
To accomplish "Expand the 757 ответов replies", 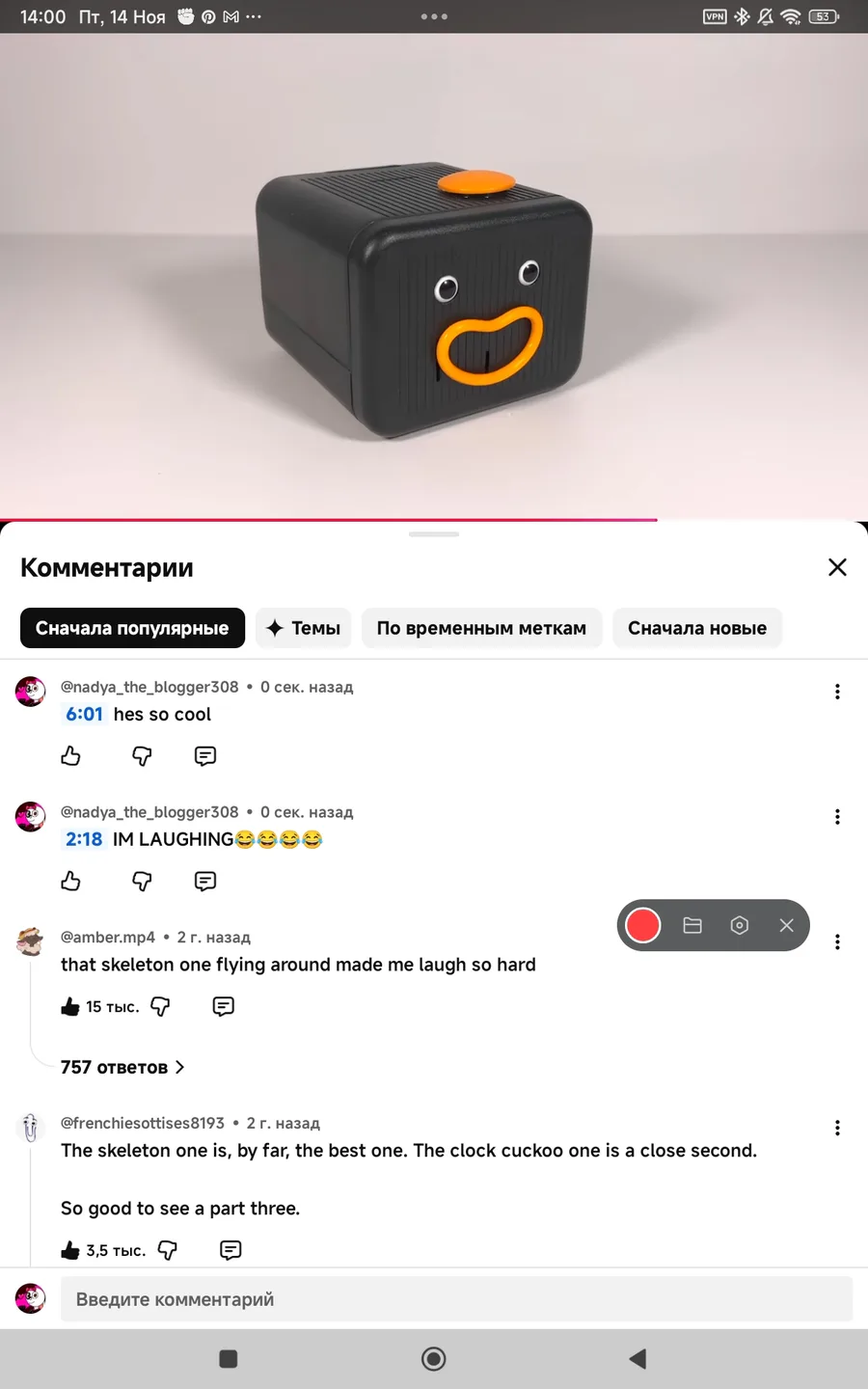I will (x=122, y=1067).
